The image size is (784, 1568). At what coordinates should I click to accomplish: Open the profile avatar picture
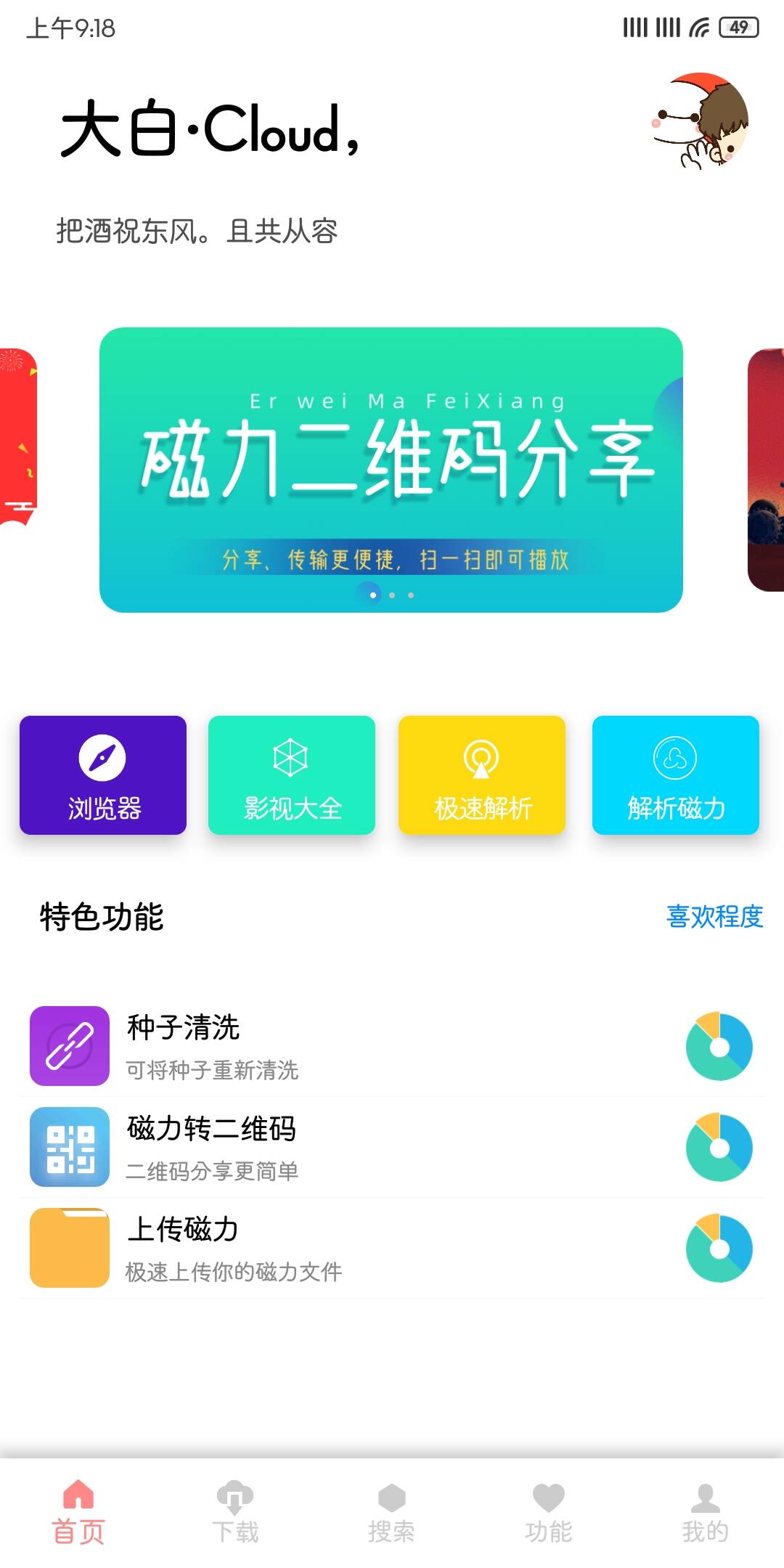(x=701, y=121)
